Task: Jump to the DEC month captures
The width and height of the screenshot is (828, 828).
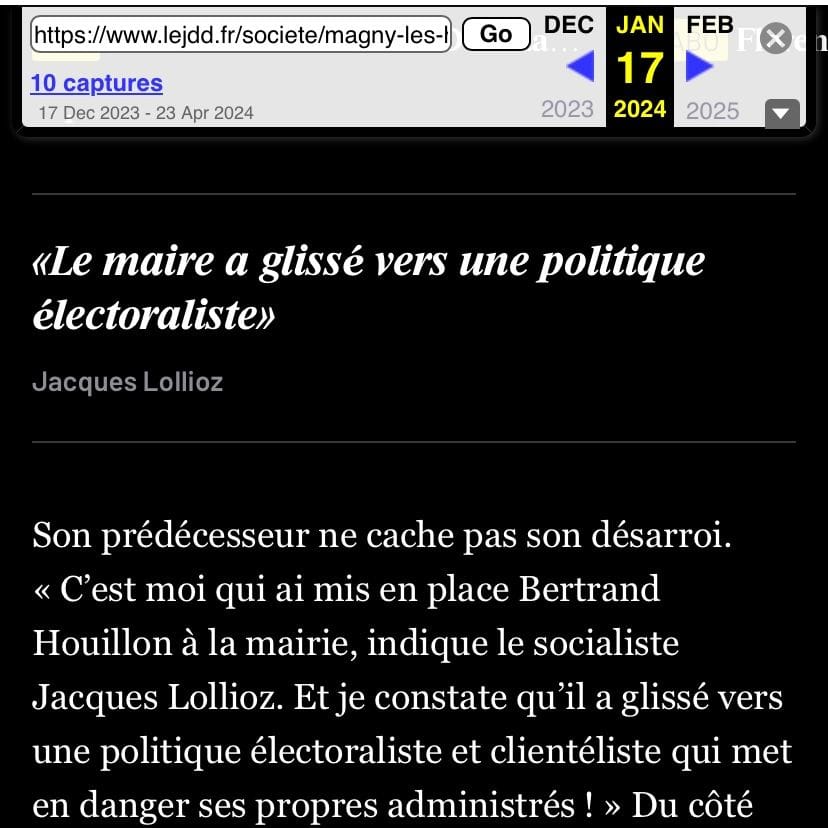Action: (568, 24)
